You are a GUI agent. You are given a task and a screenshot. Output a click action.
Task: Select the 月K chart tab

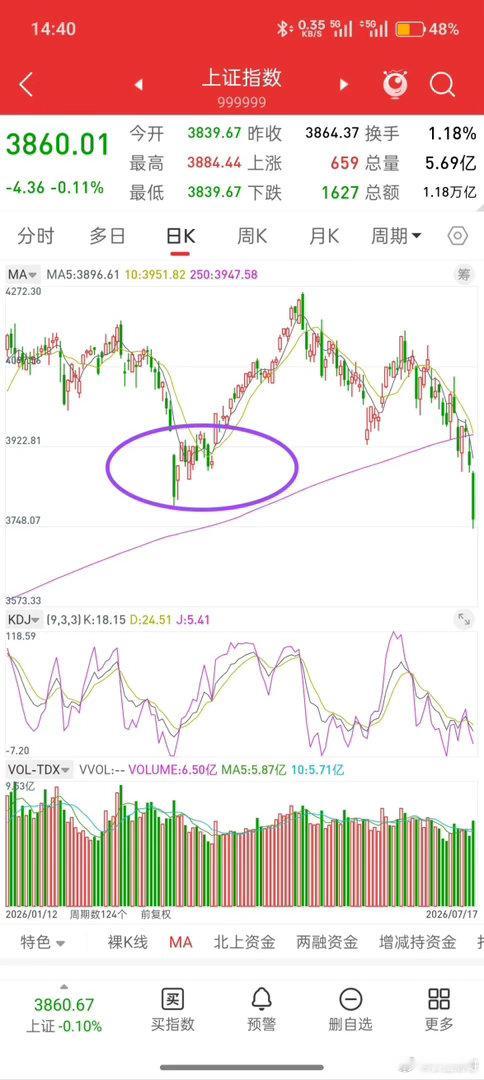pyautogui.click(x=324, y=236)
